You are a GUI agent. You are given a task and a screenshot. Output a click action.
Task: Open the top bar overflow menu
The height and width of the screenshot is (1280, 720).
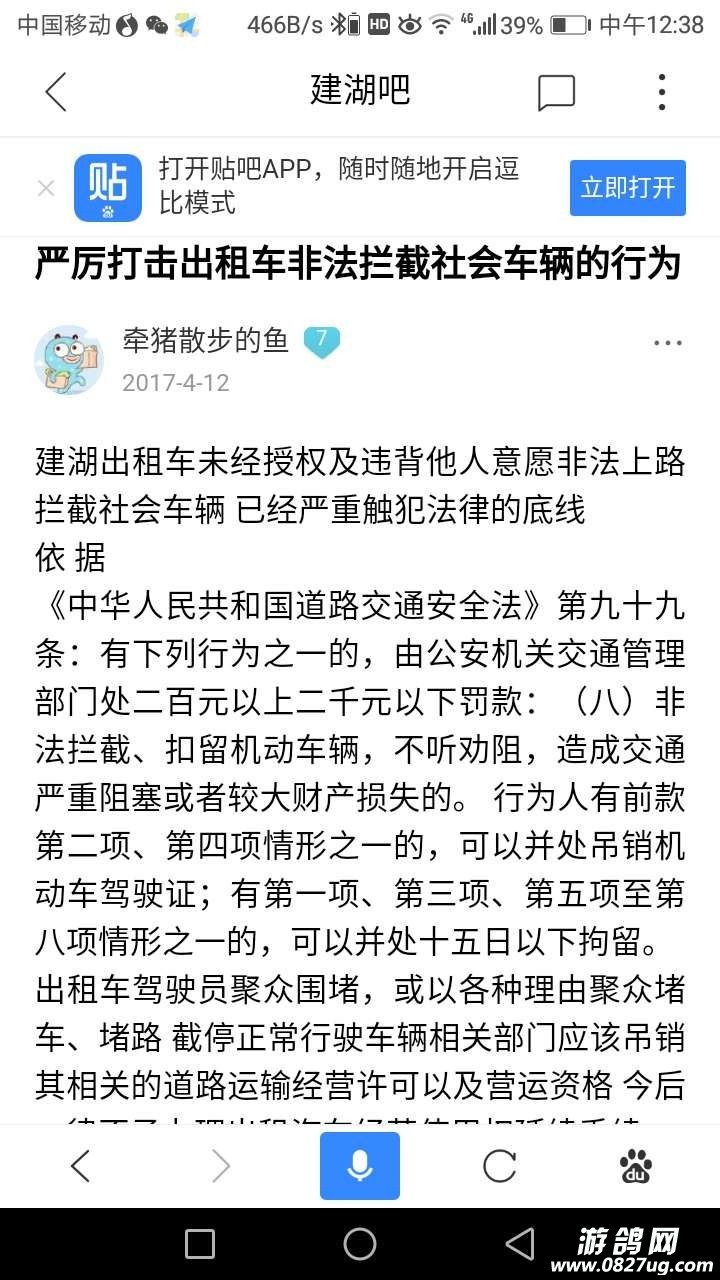coord(661,92)
